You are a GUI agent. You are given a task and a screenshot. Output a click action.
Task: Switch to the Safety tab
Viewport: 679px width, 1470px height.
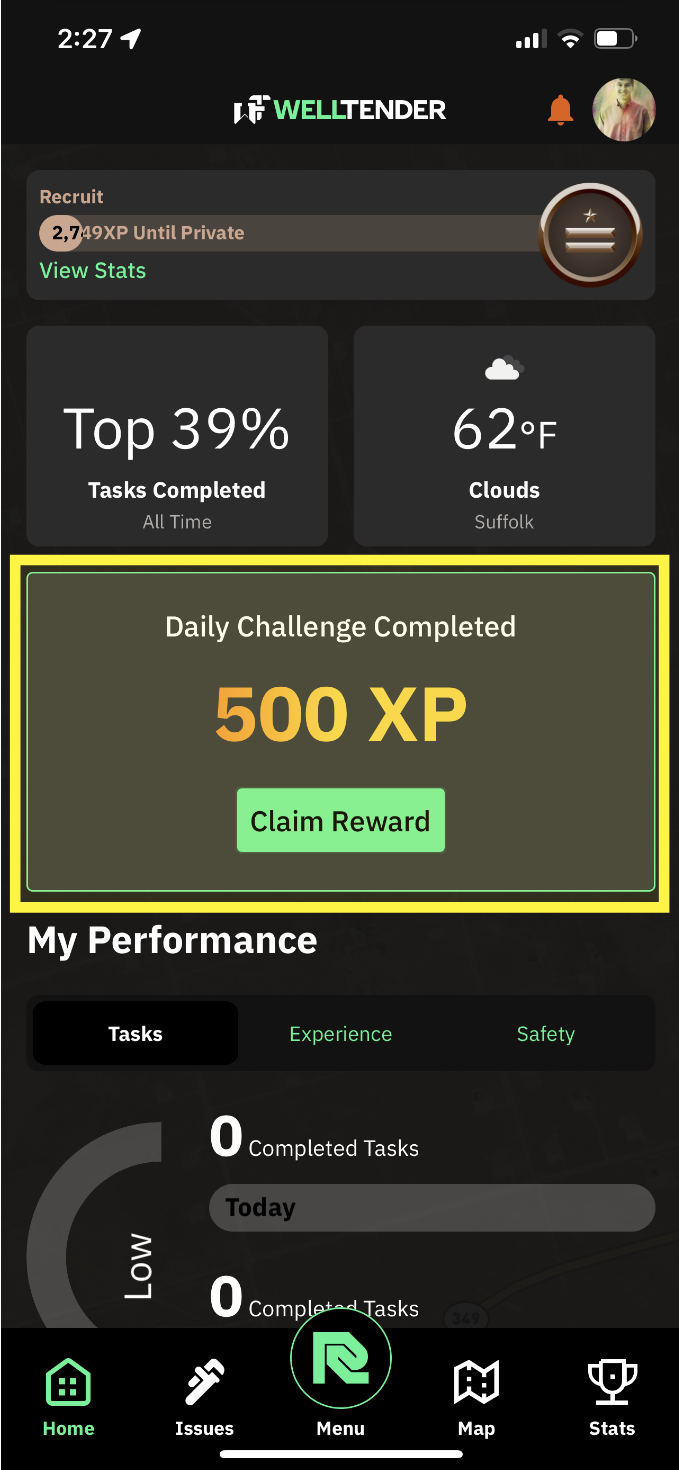(545, 1034)
